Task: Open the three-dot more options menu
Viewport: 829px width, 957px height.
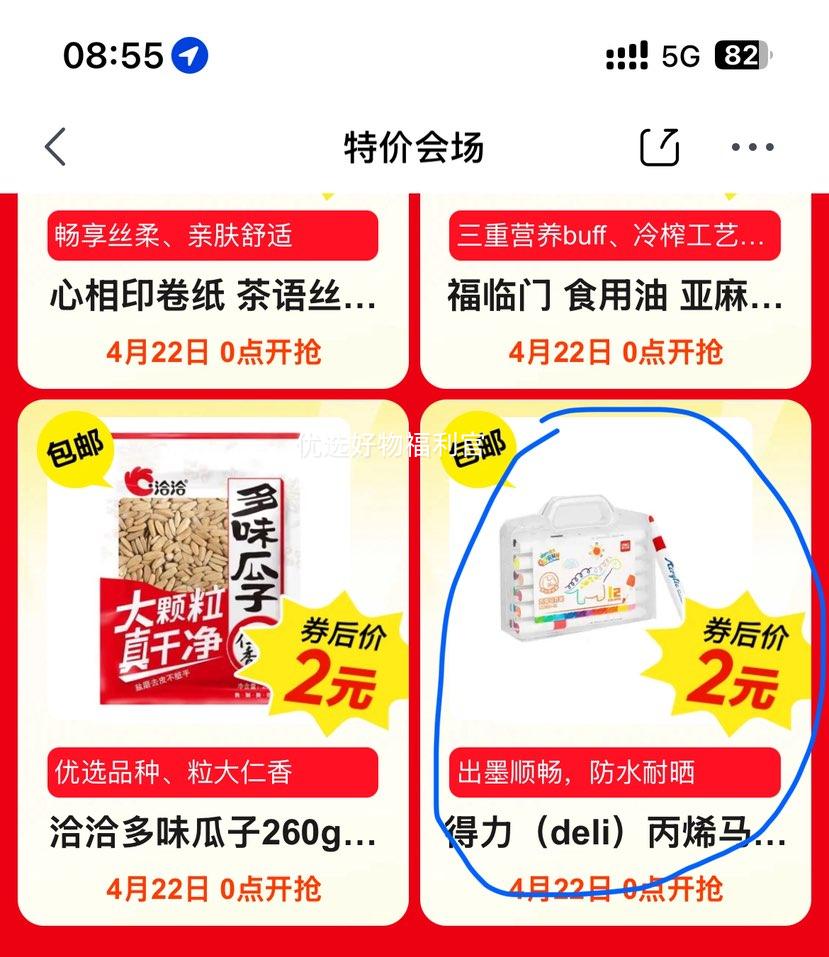Action: click(752, 146)
